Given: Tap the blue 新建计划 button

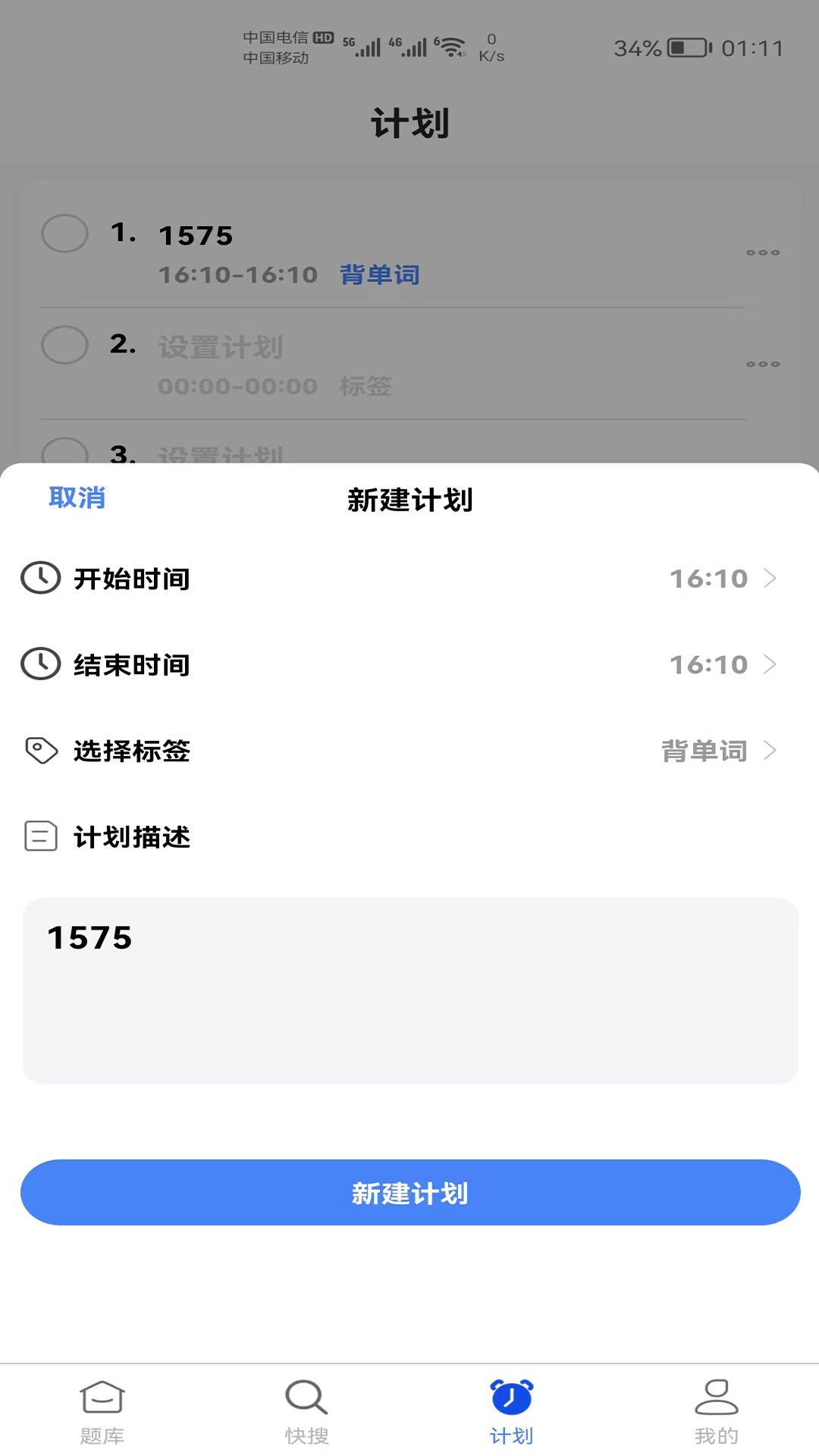Looking at the screenshot, I should 409,1192.
